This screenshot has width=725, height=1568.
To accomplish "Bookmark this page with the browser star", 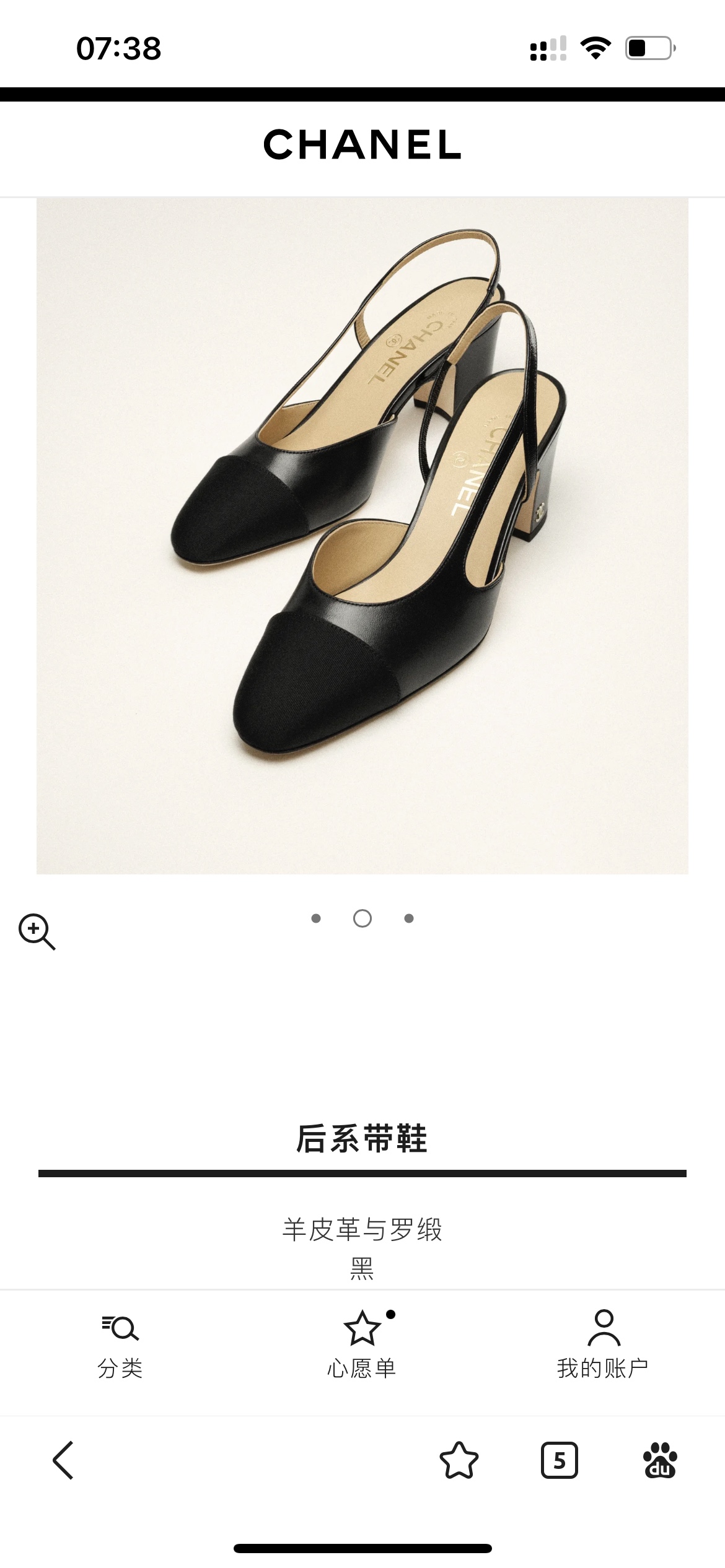I will (x=459, y=1460).
